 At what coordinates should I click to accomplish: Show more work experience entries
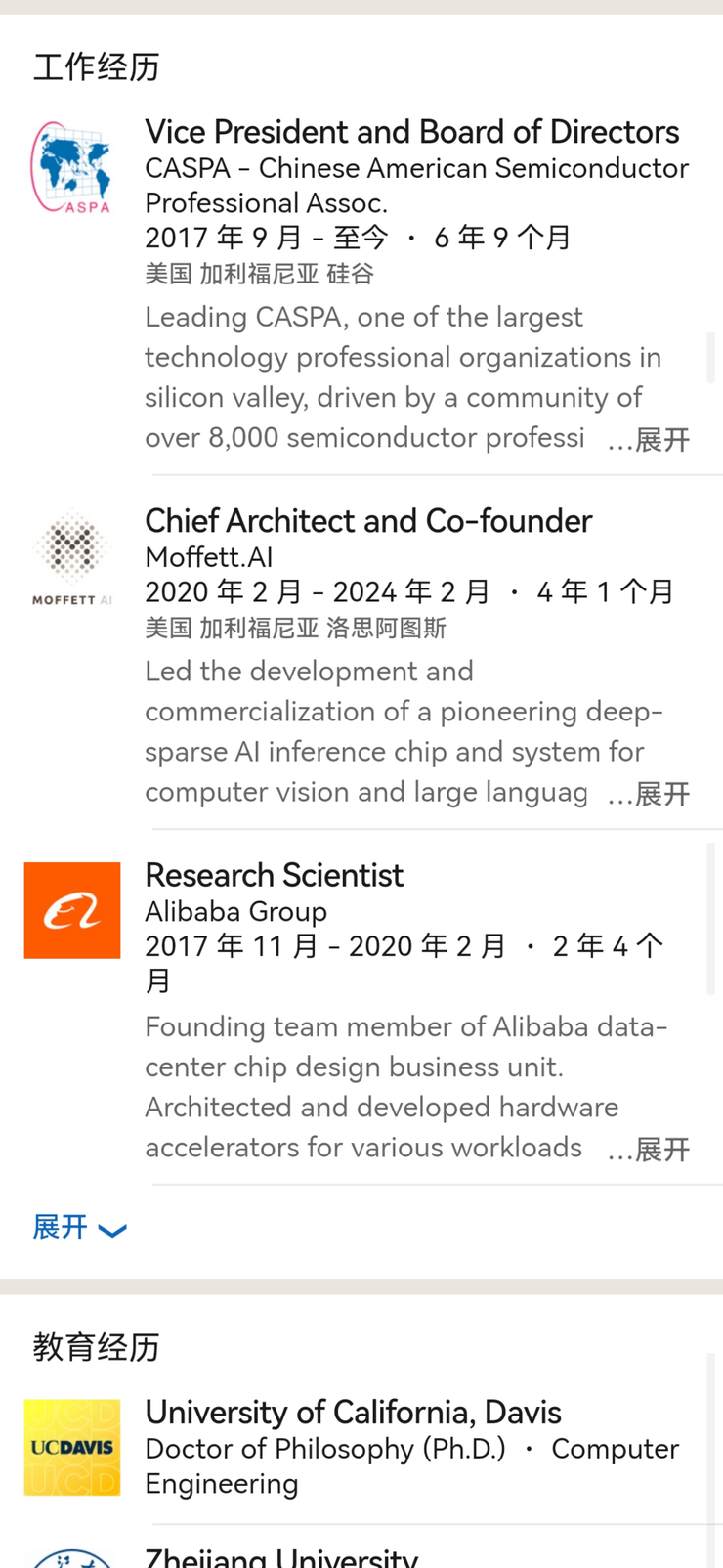click(78, 1227)
